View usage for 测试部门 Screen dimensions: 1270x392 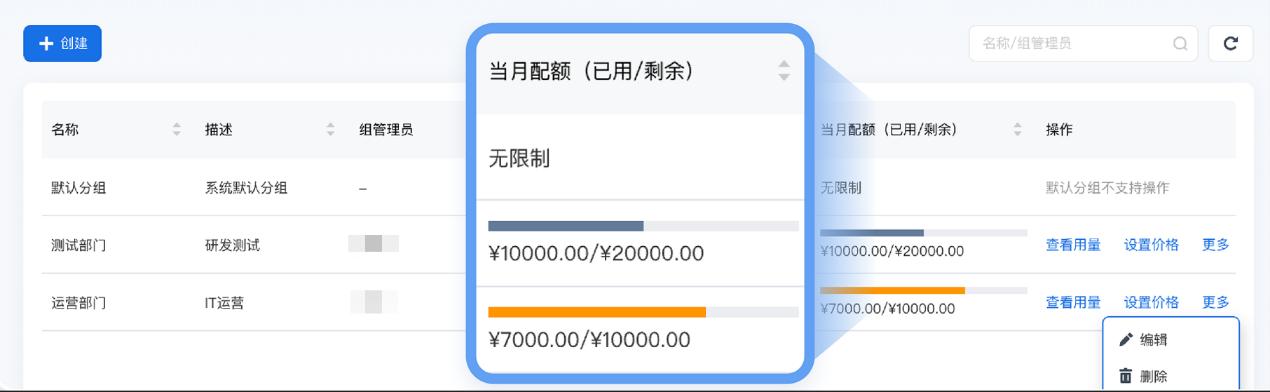pos(1073,244)
